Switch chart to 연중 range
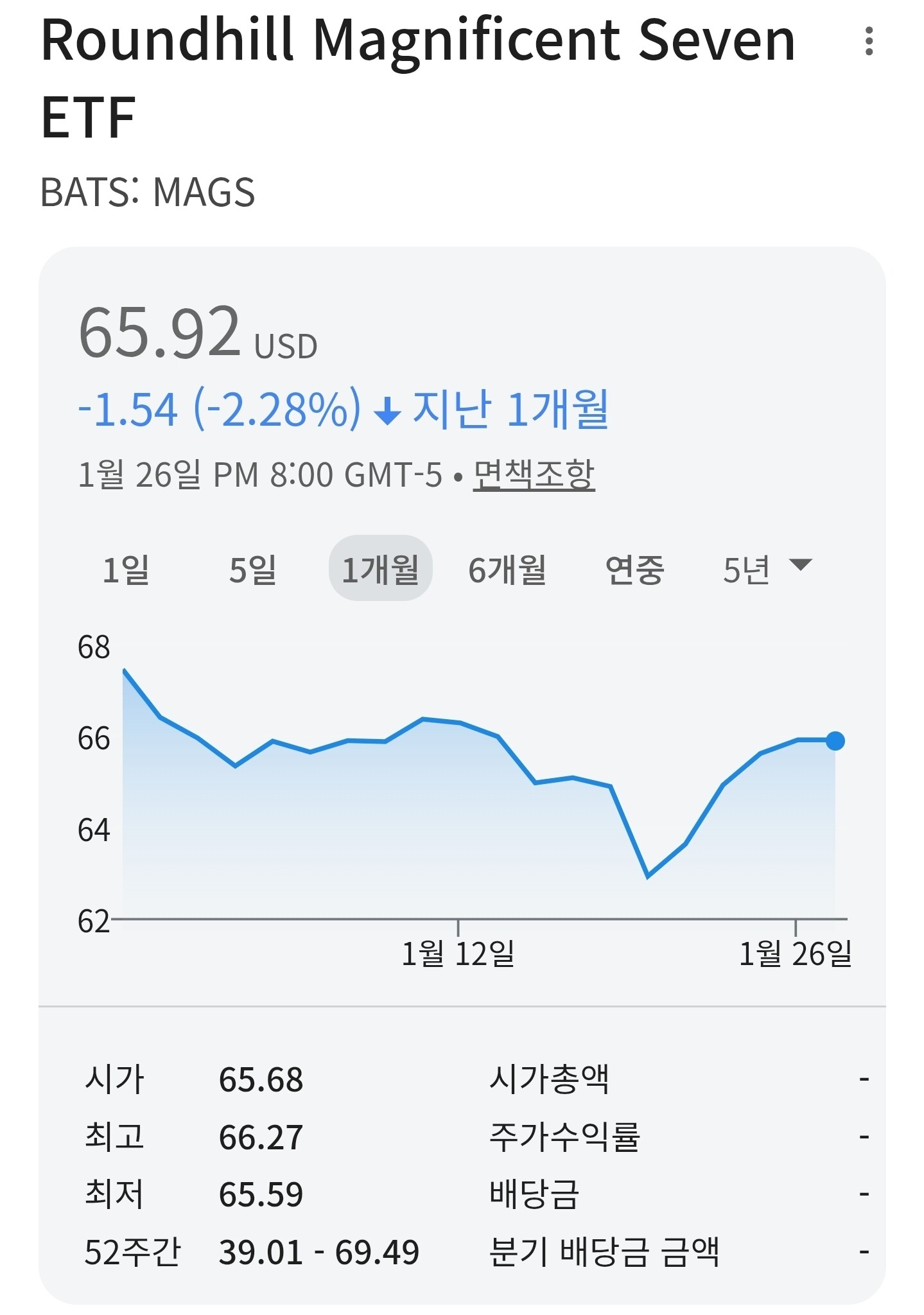The height and width of the screenshot is (1315, 924). (x=634, y=570)
